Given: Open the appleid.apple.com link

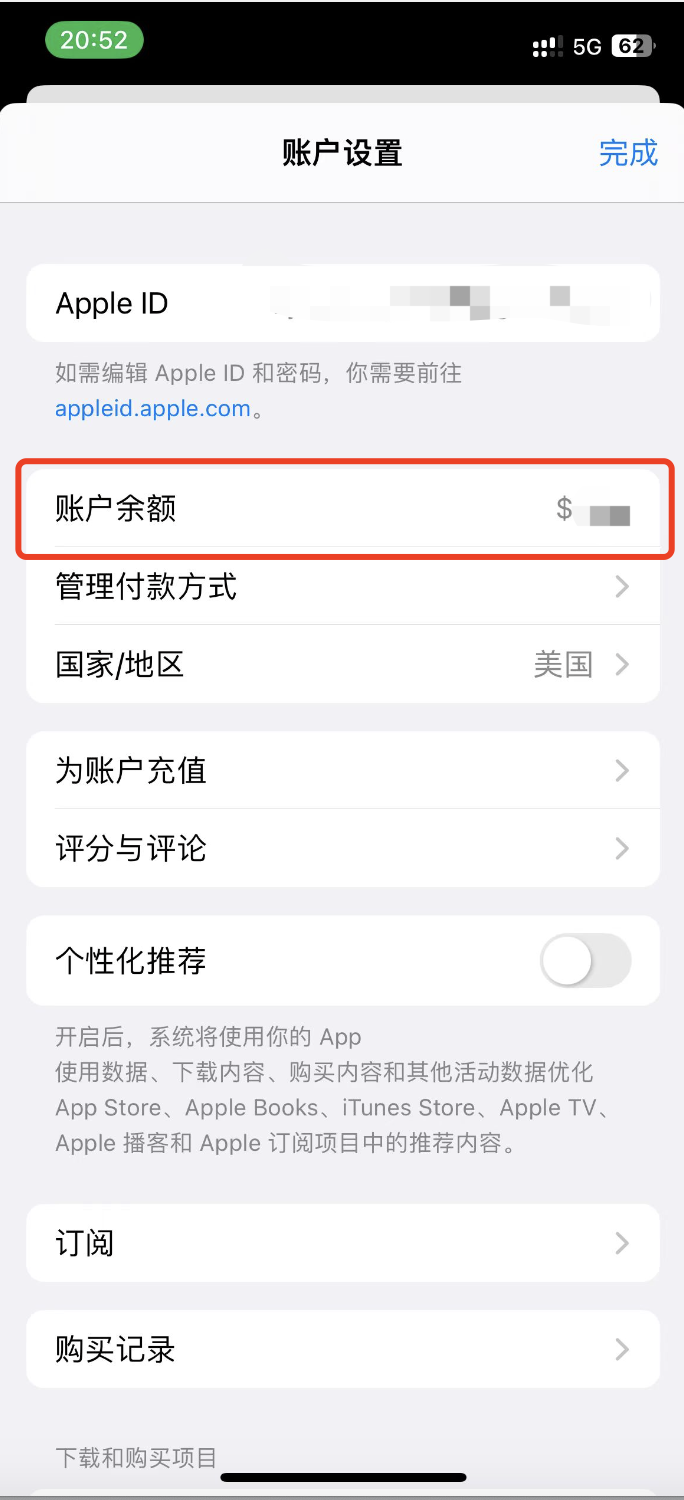Looking at the screenshot, I should click(x=152, y=409).
